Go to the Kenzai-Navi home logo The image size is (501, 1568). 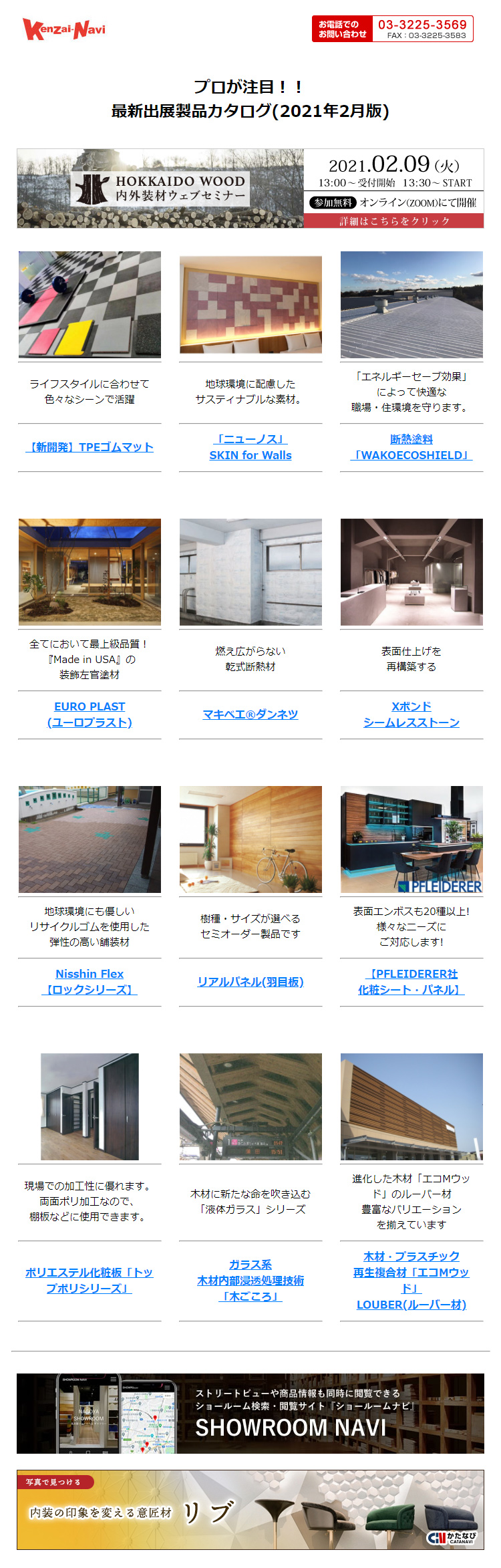click(64, 29)
